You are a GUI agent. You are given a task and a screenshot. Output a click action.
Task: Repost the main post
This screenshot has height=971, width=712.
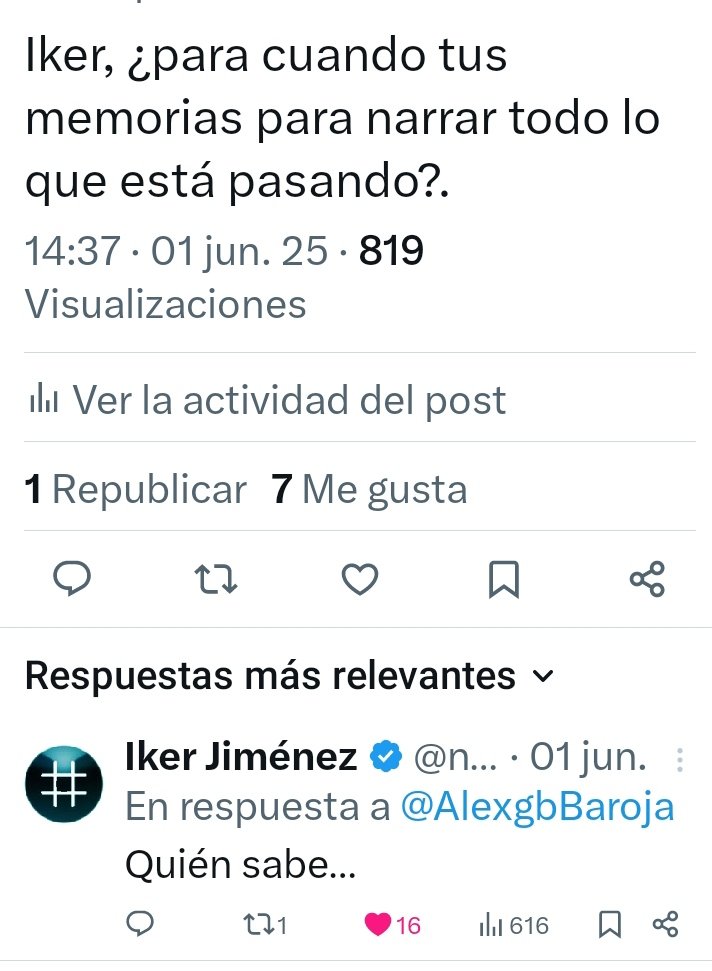tap(215, 579)
